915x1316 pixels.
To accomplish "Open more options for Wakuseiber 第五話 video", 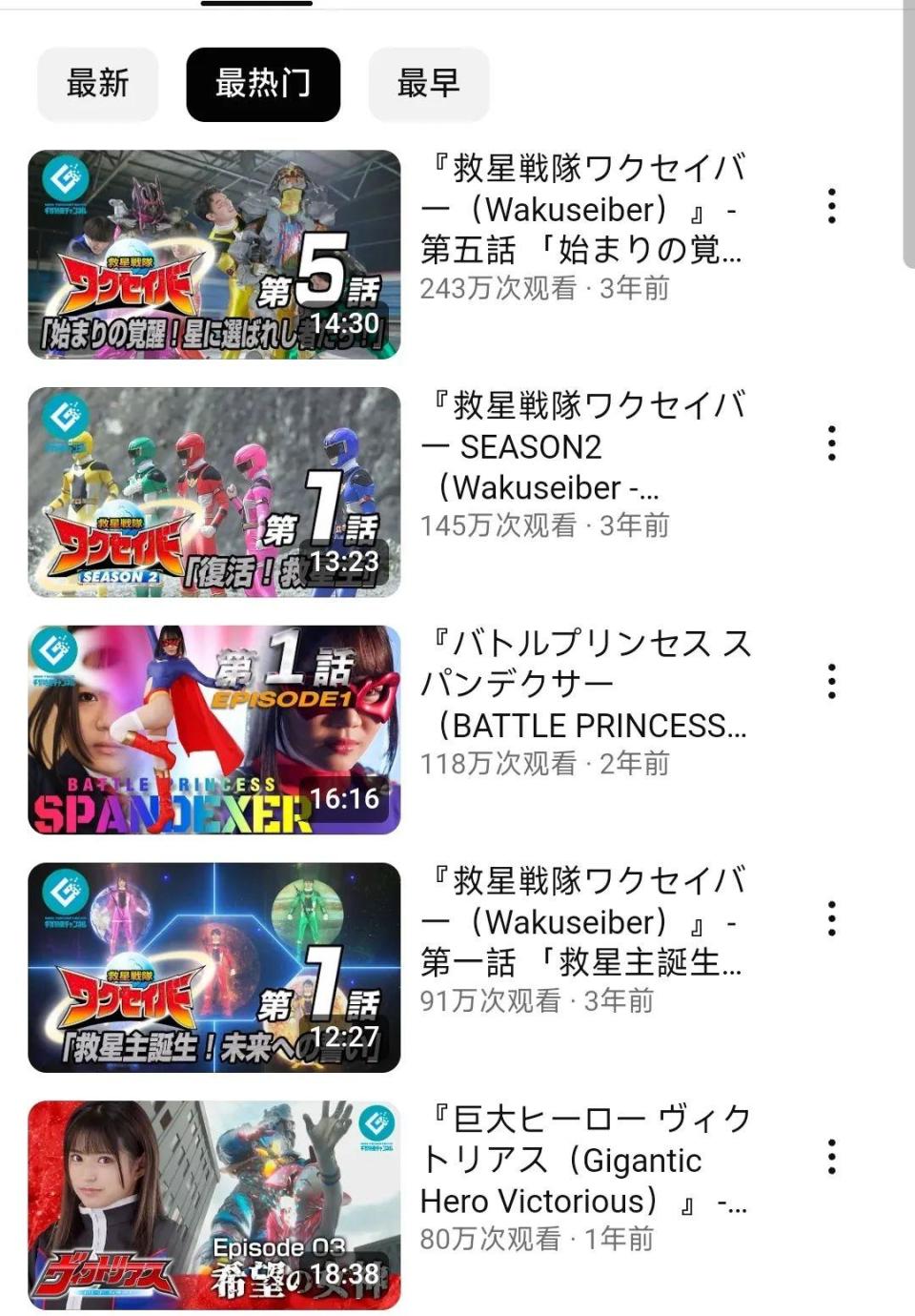I will coord(832,206).
